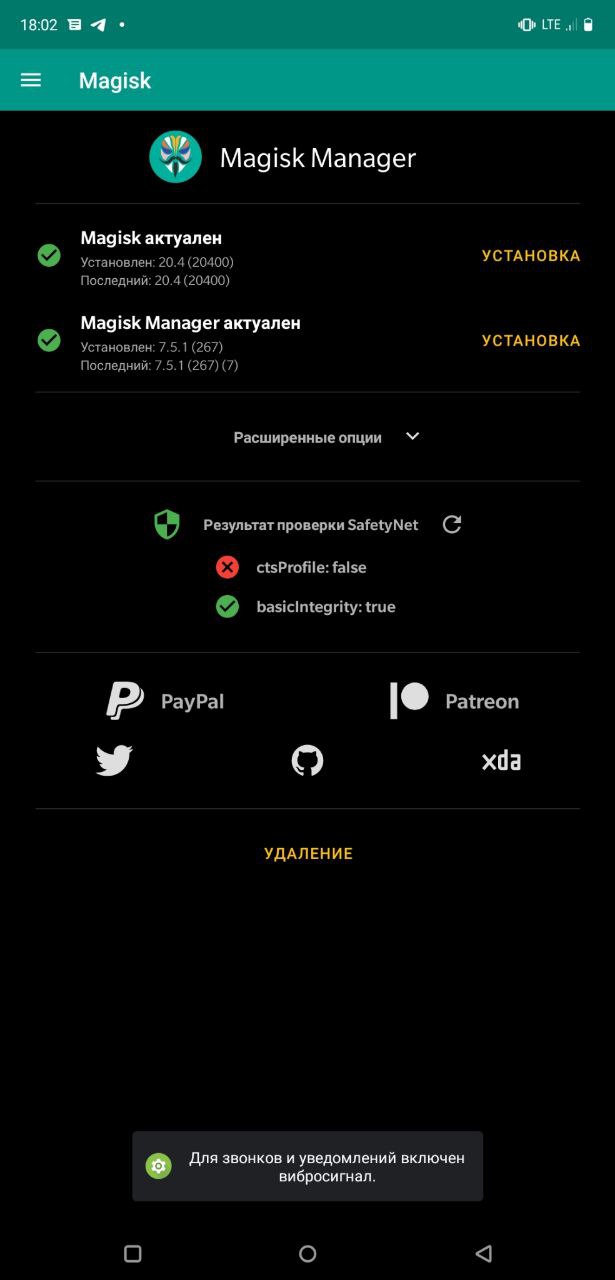Tap the УДАЛЕНИЕ uninstall button

click(308, 854)
